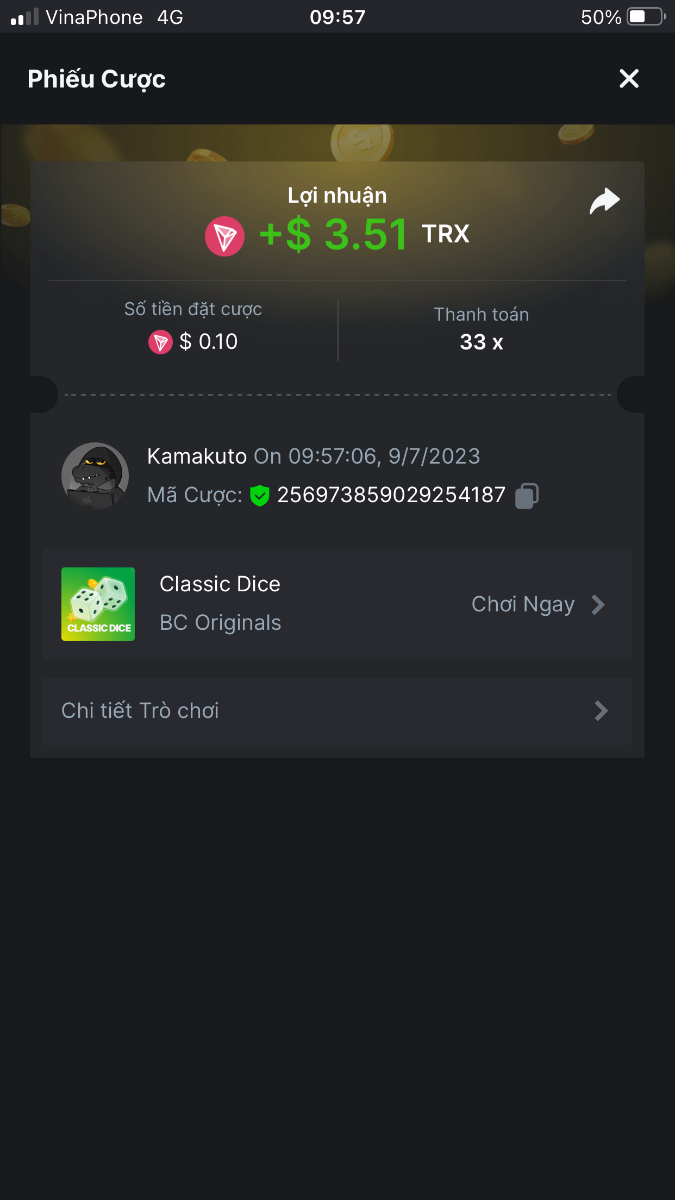Copy the bet ID number
The width and height of the screenshot is (675, 1200).
point(527,495)
